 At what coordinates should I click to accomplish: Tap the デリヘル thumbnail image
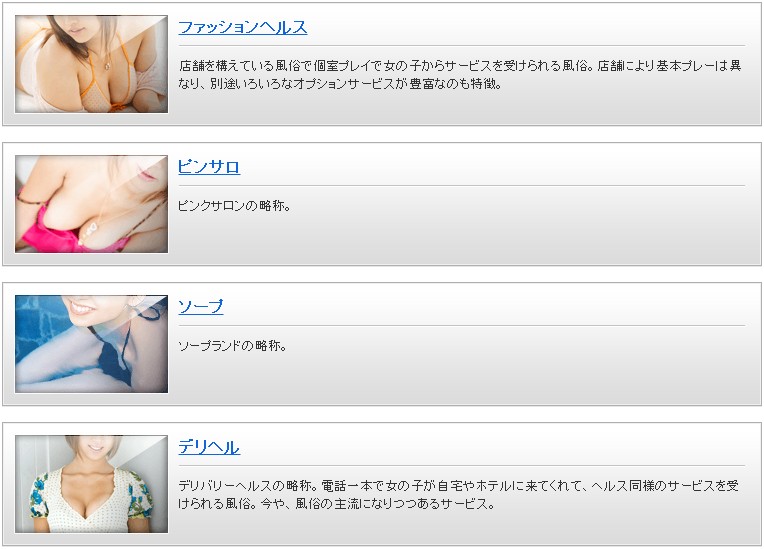[91, 484]
